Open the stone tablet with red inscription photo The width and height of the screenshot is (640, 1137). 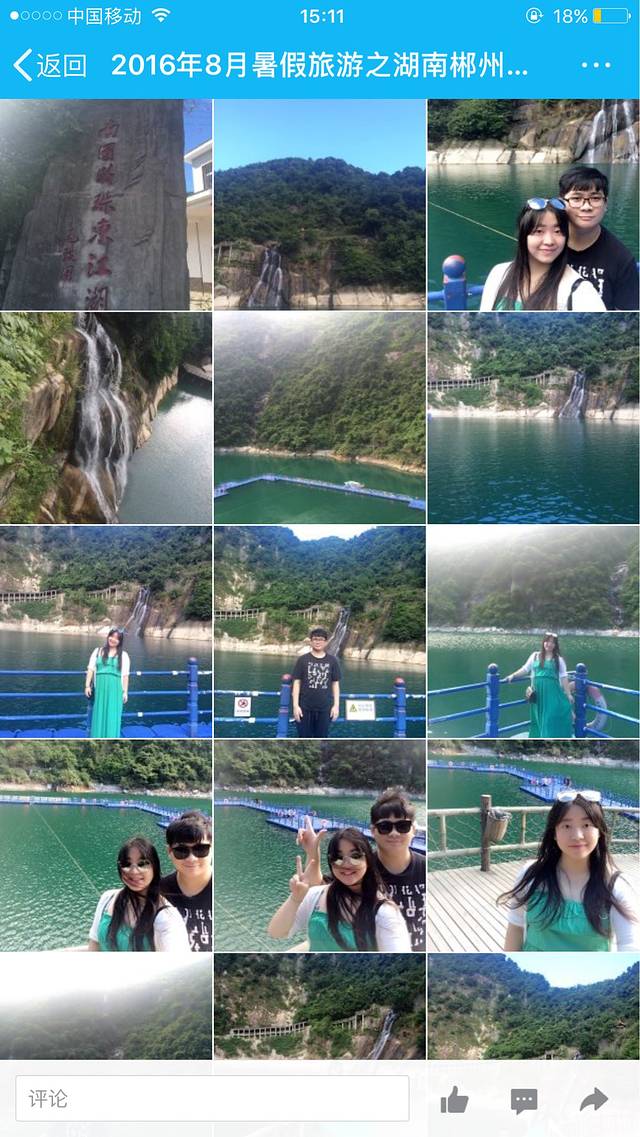tap(105, 204)
